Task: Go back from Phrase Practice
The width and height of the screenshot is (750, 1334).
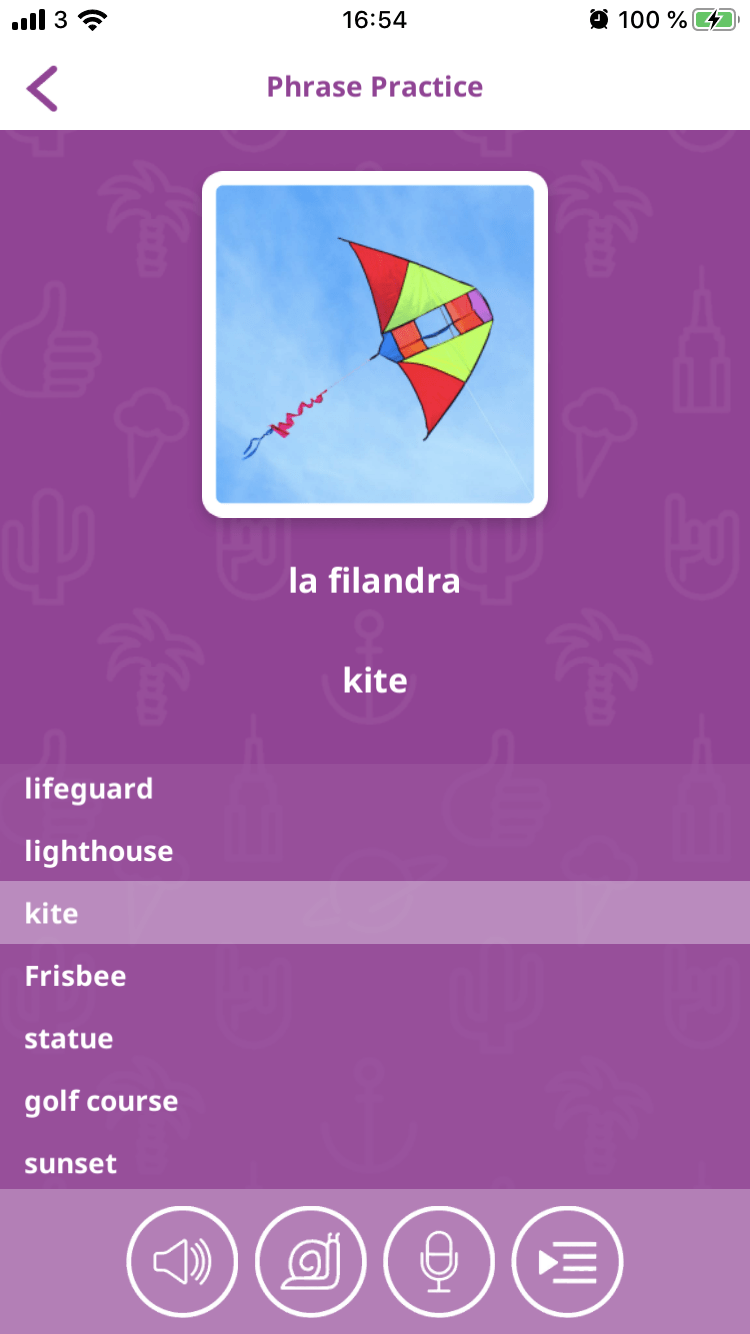Action: coord(42,88)
